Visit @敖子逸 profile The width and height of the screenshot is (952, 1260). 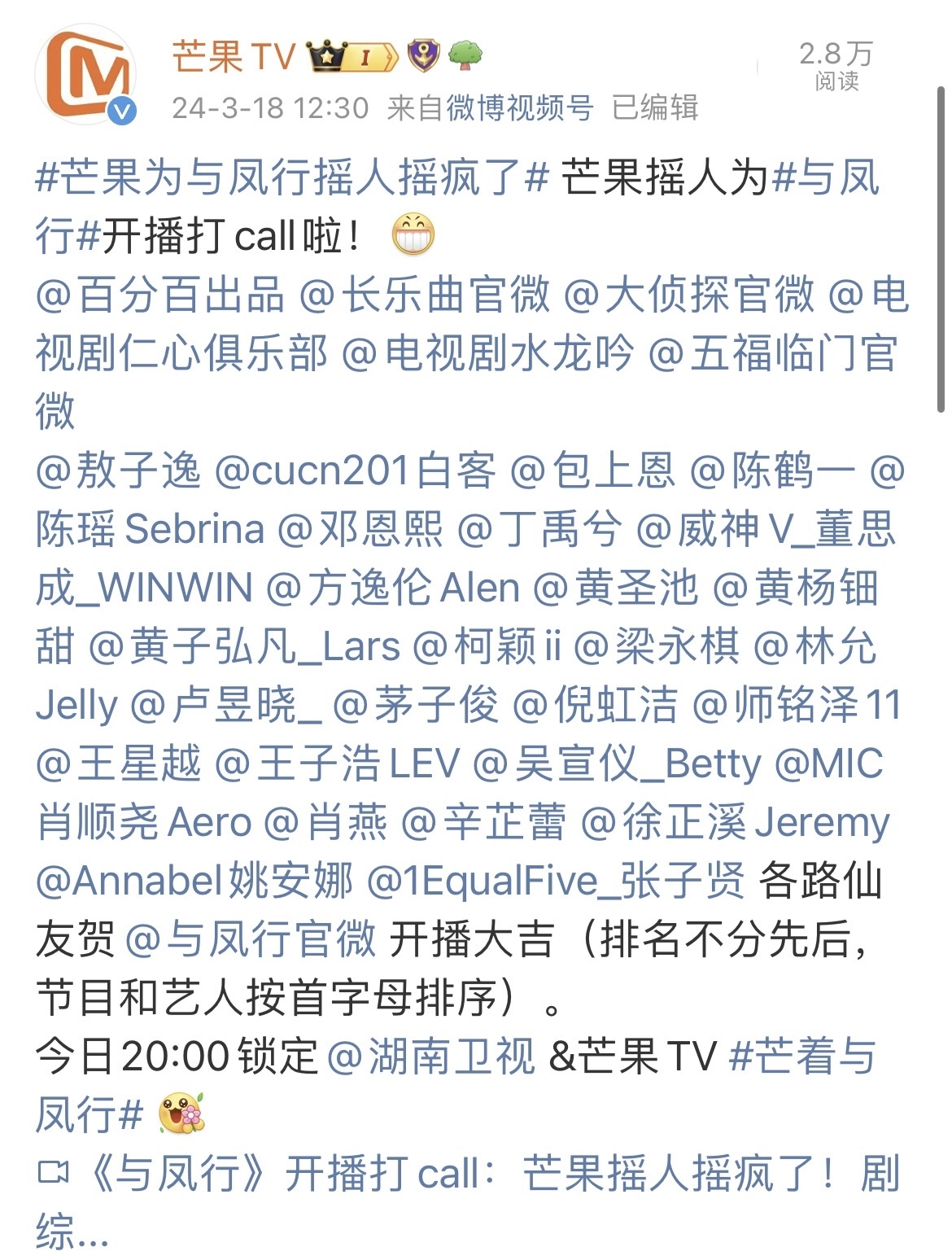coord(118,470)
